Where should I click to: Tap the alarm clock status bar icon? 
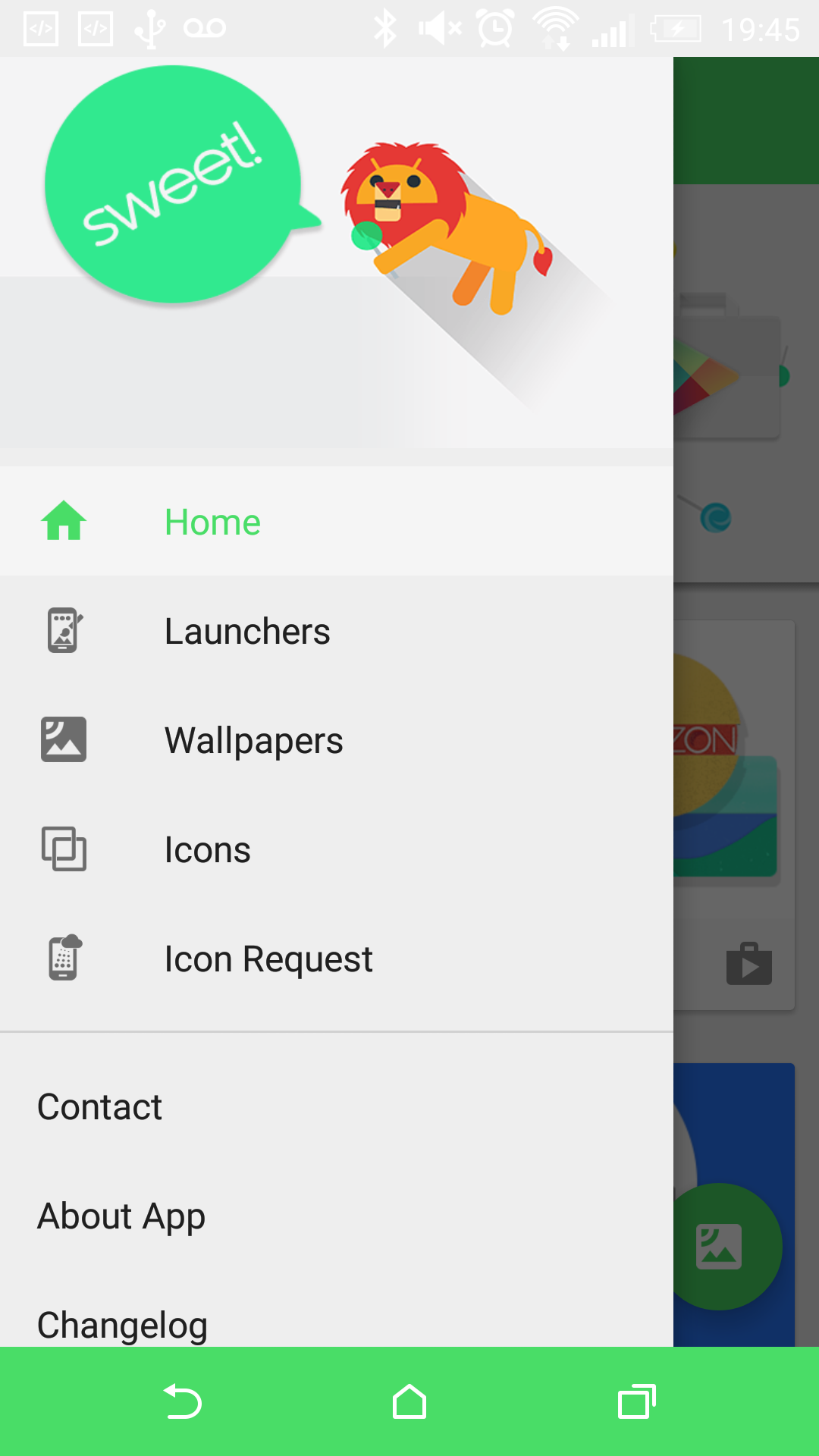tap(494, 27)
